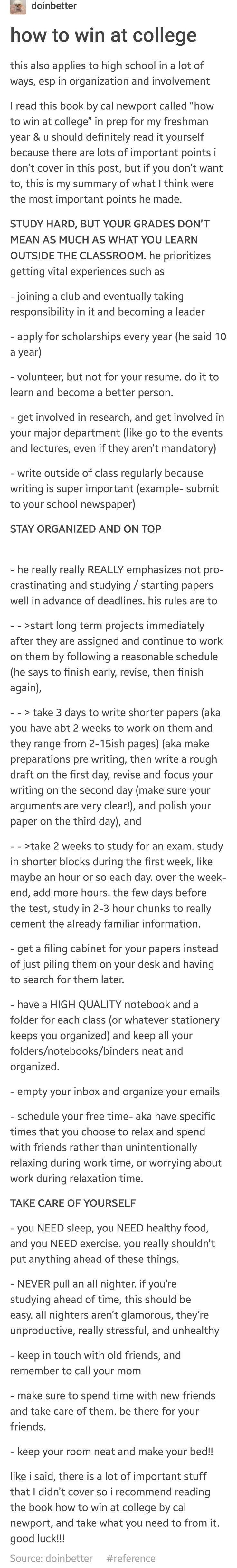The width and height of the screenshot is (237, 1568).
Task: Open doinbetter's blog from the post header
Action: point(53,6)
